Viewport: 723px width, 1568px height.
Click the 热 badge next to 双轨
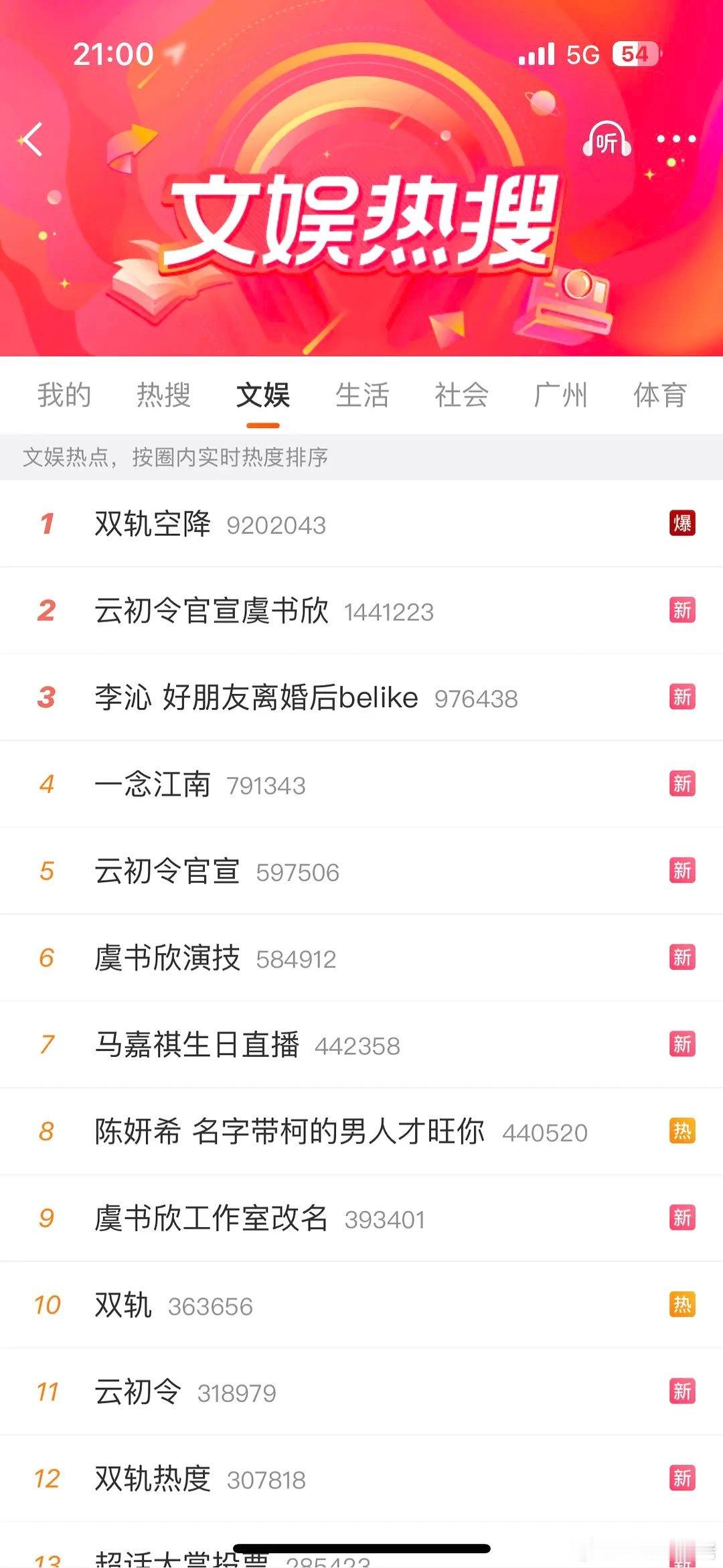tap(682, 1303)
